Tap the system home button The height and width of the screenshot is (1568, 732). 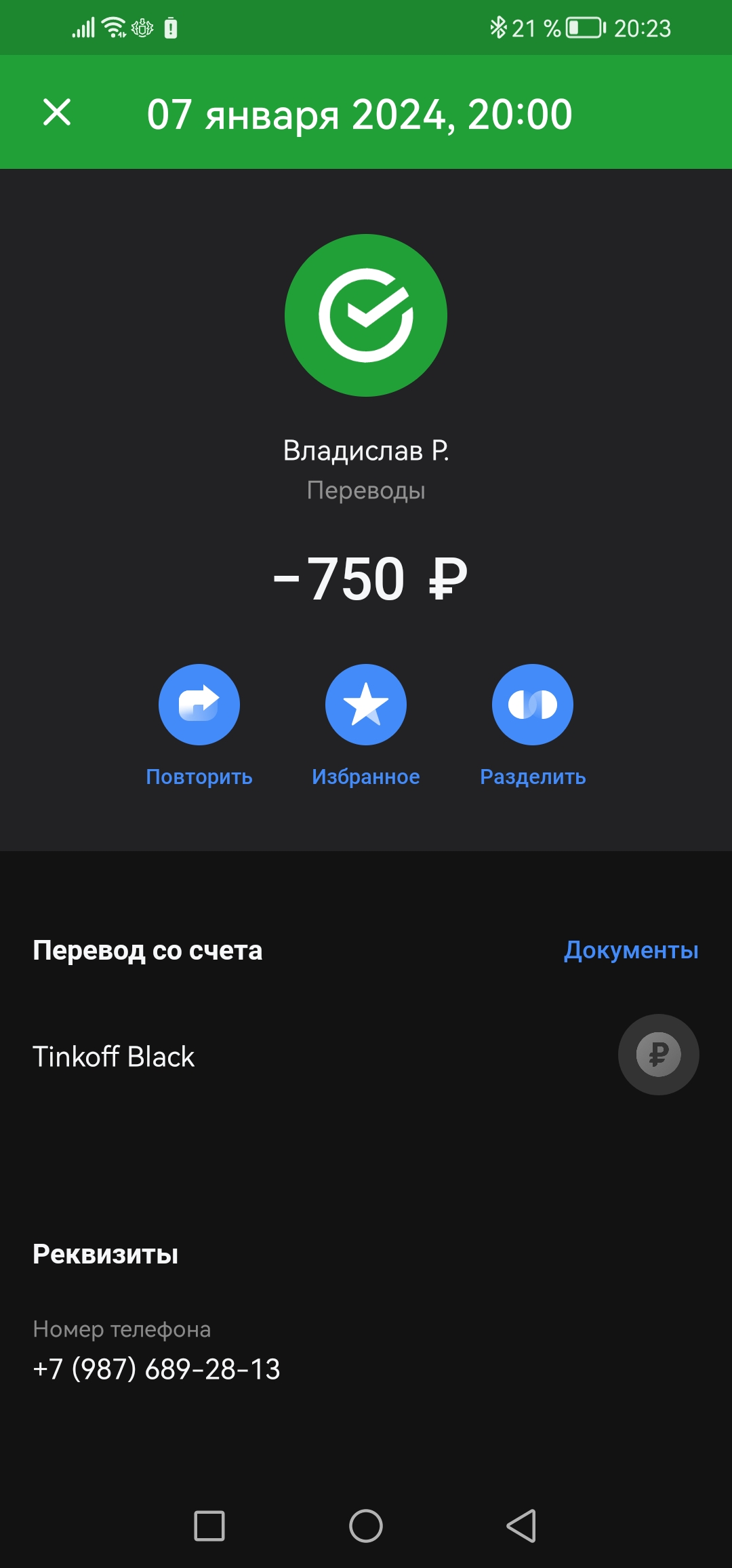(366, 1526)
